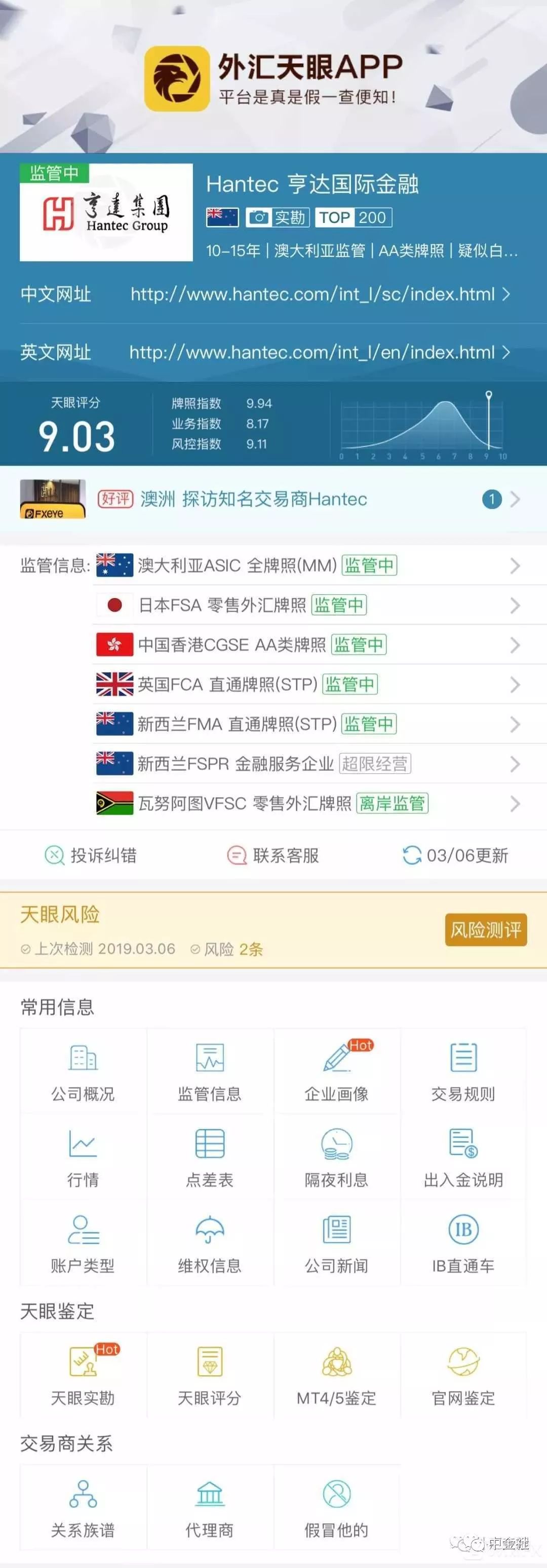The width and height of the screenshot is (547, 1568).
Task: Check the MT4/5鉴定 verification
Action: coord(336,1375)
